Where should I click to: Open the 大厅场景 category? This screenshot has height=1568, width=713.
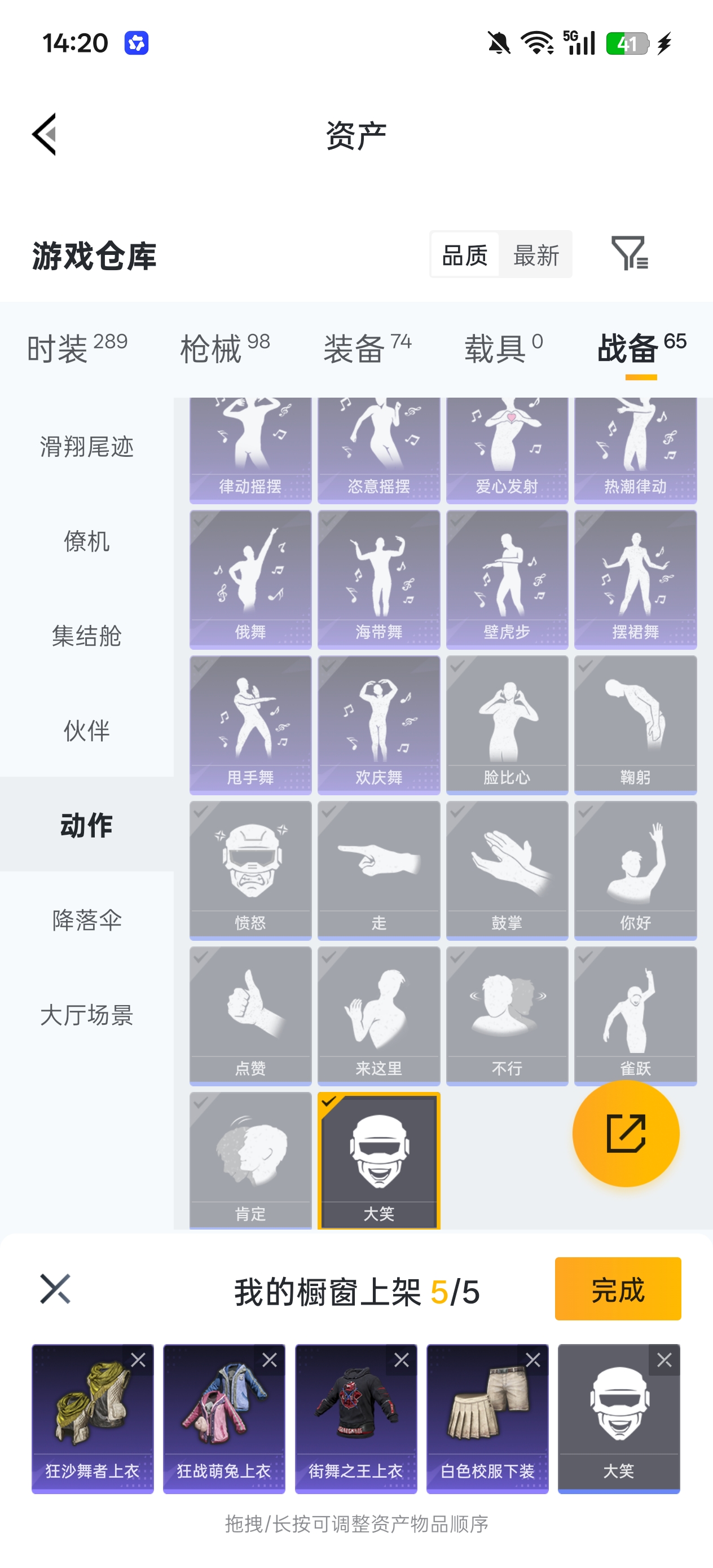[86, 1015]
